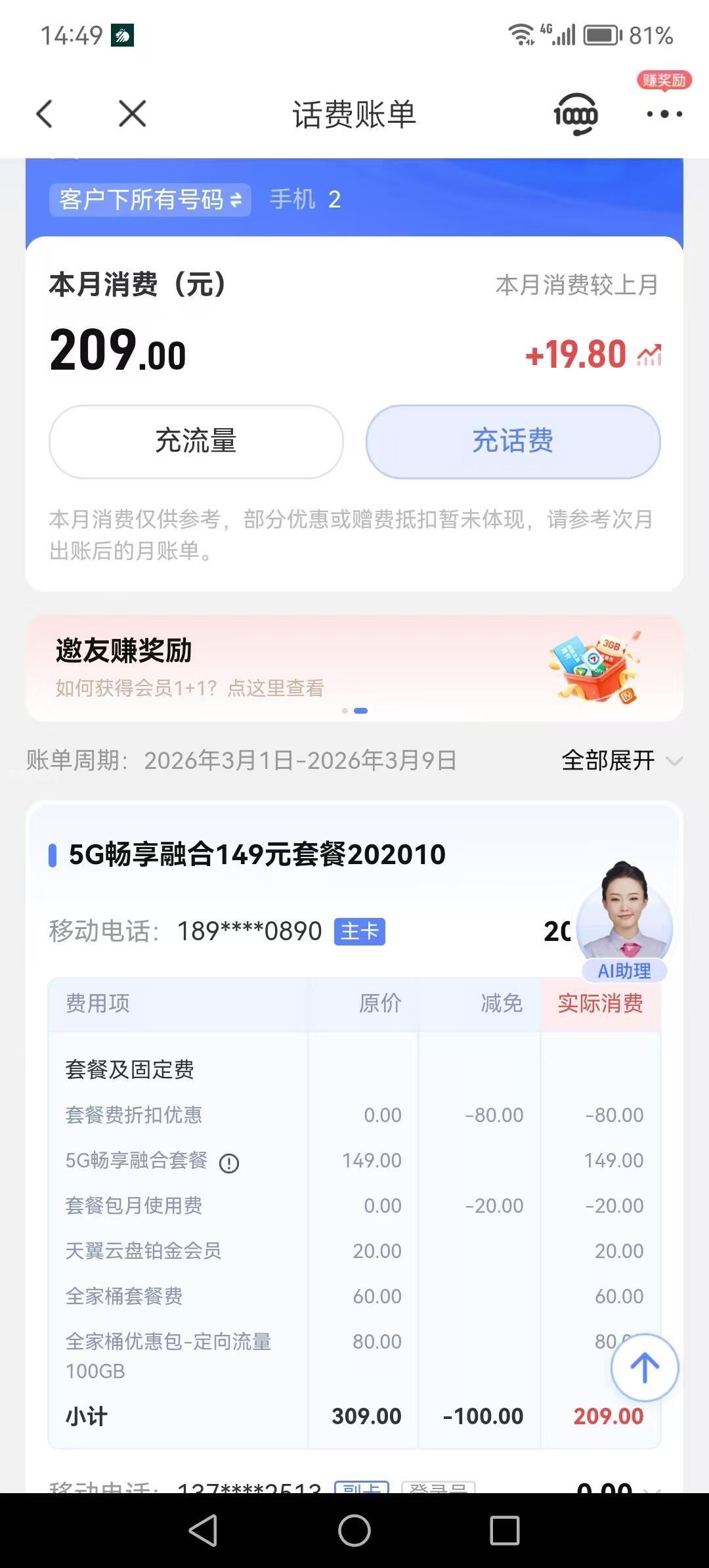Viewport: 709px width, 1568px height.
Task: Show info for 5G畅享融合套餐
Action: [x=229, y=1164]
